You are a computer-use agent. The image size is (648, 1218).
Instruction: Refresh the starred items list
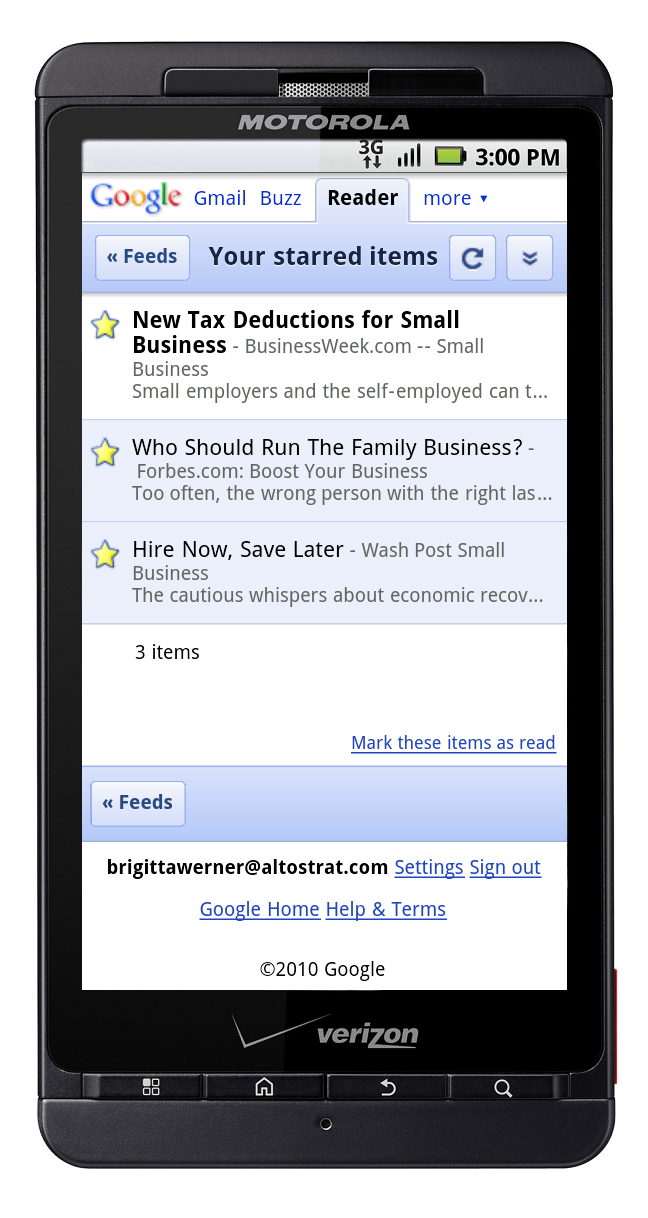[x=472, y=258]
